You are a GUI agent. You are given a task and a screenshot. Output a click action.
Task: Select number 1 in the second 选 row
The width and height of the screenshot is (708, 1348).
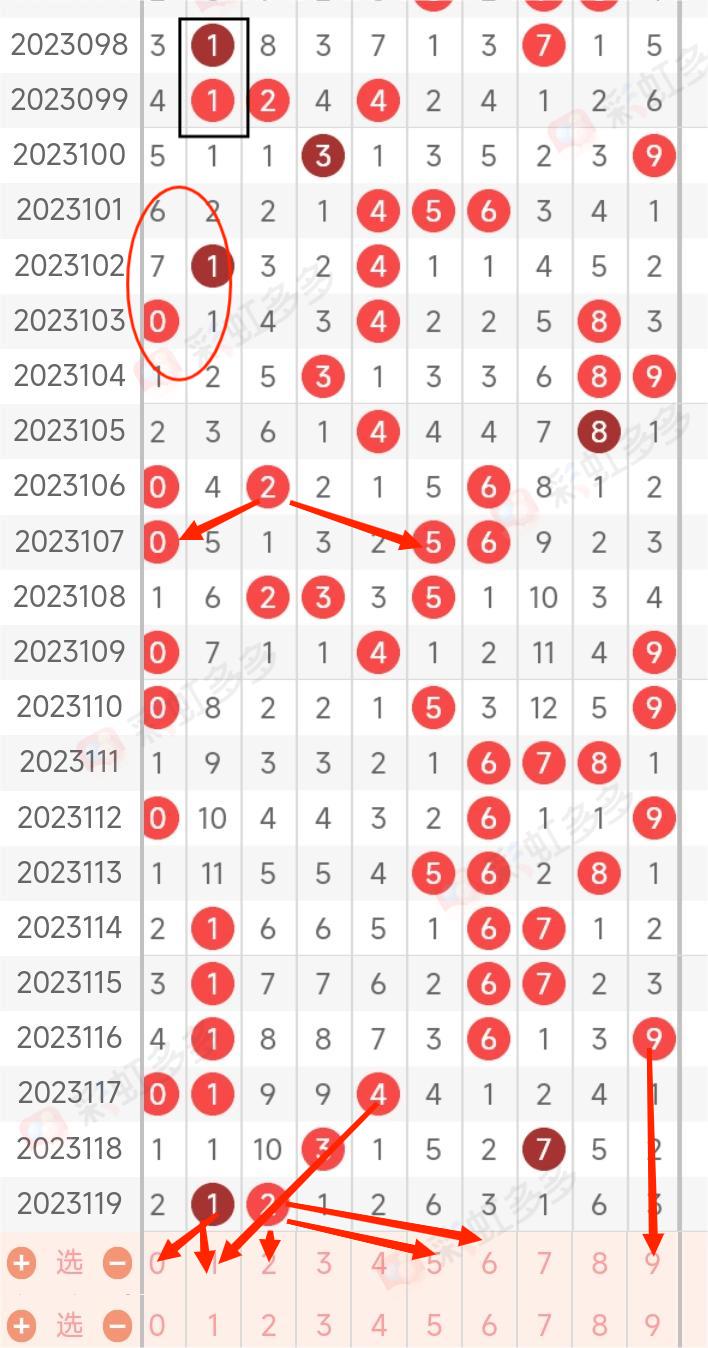212,1326
